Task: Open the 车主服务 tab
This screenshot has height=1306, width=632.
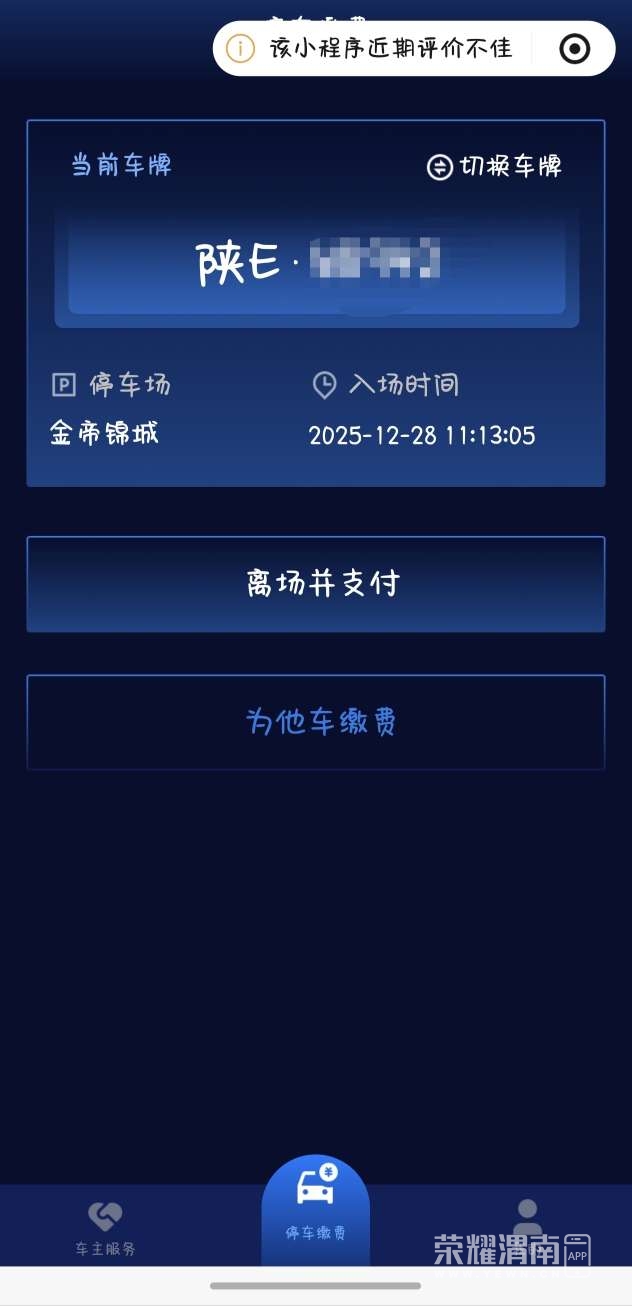Action: click(105, 1229)
